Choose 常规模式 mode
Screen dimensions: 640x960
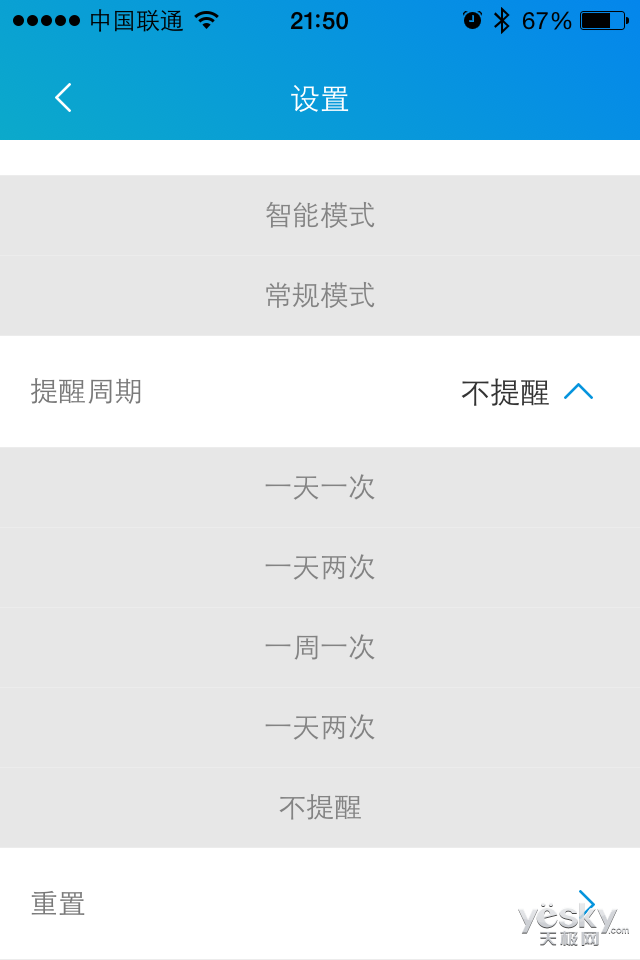320,296
